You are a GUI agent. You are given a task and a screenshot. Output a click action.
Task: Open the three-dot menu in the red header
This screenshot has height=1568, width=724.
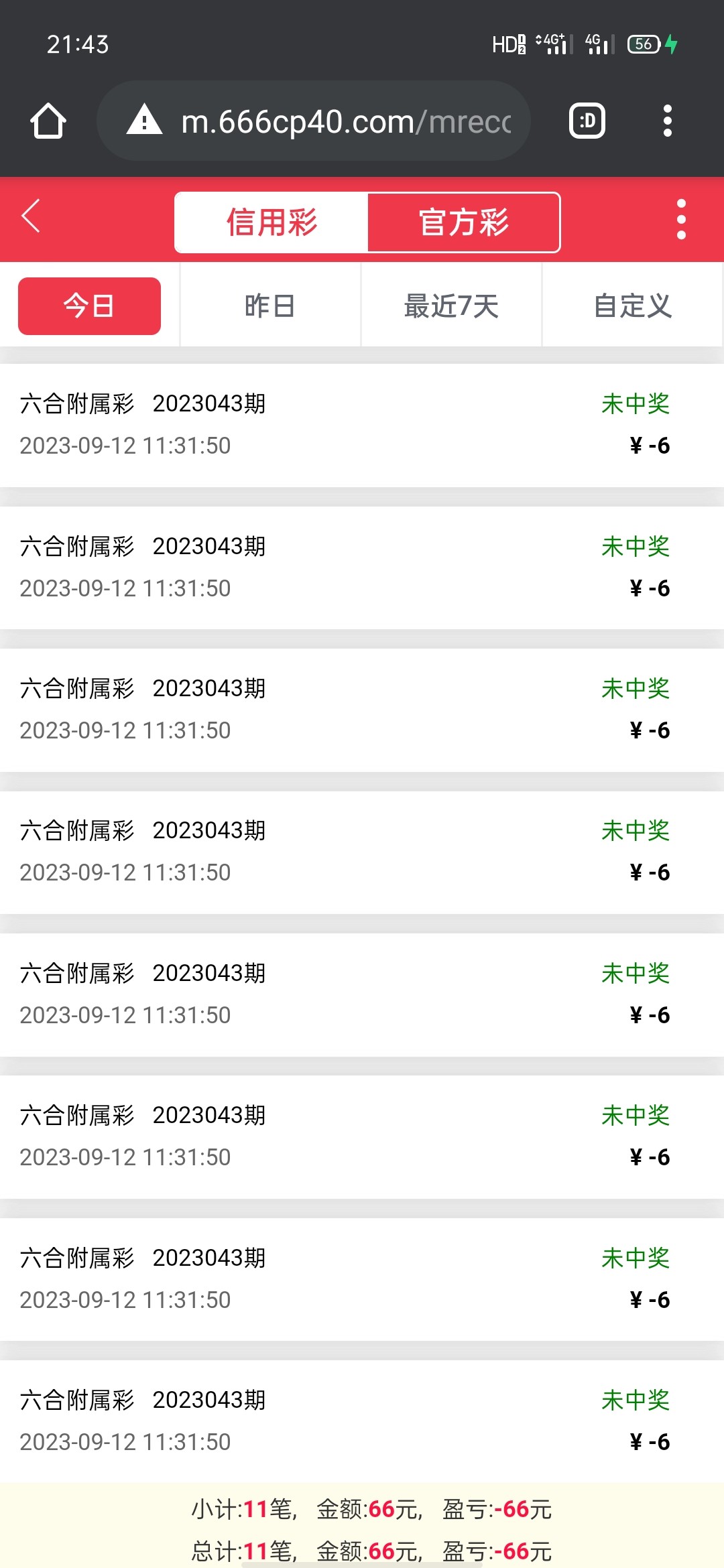pos(681,219)
